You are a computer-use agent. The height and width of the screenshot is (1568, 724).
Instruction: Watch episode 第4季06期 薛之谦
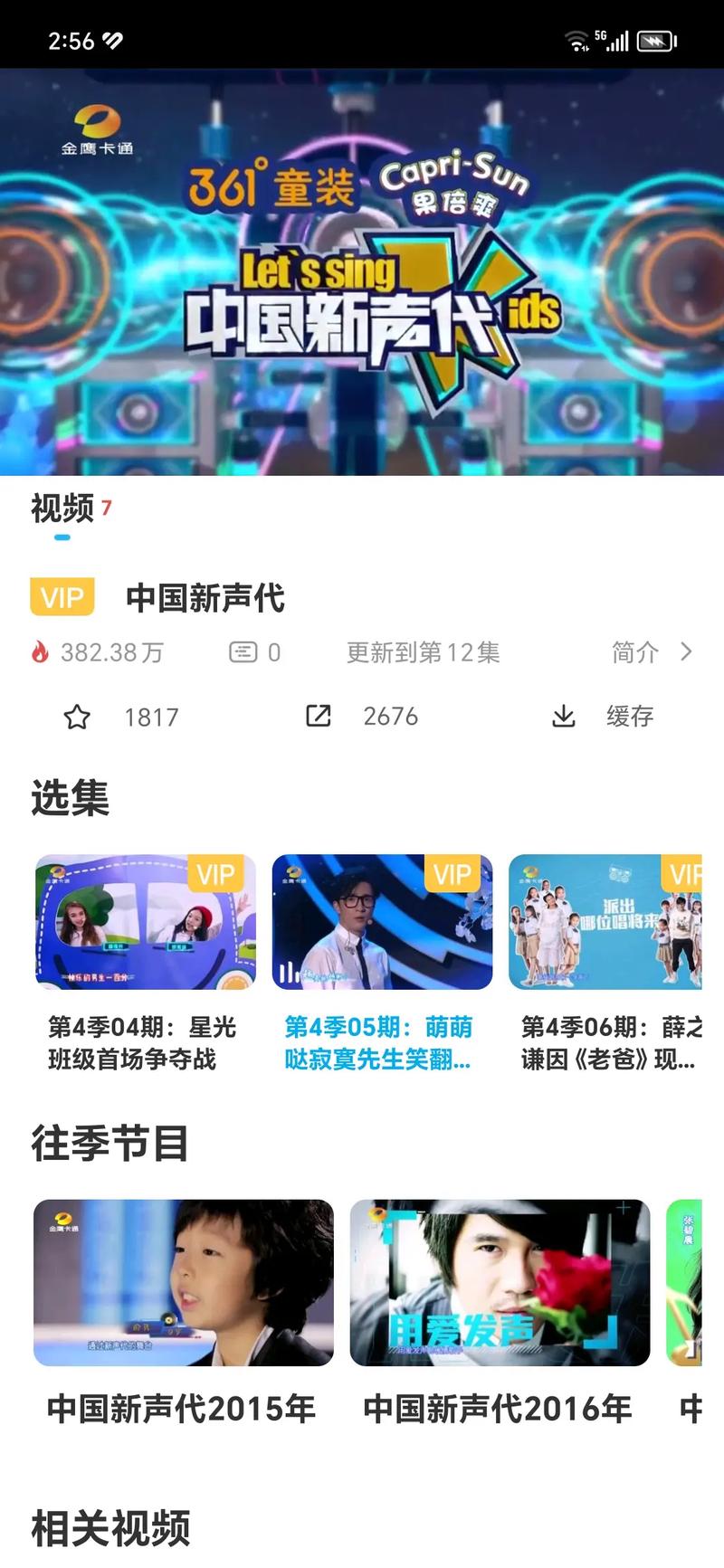click(x=605, y=923)
